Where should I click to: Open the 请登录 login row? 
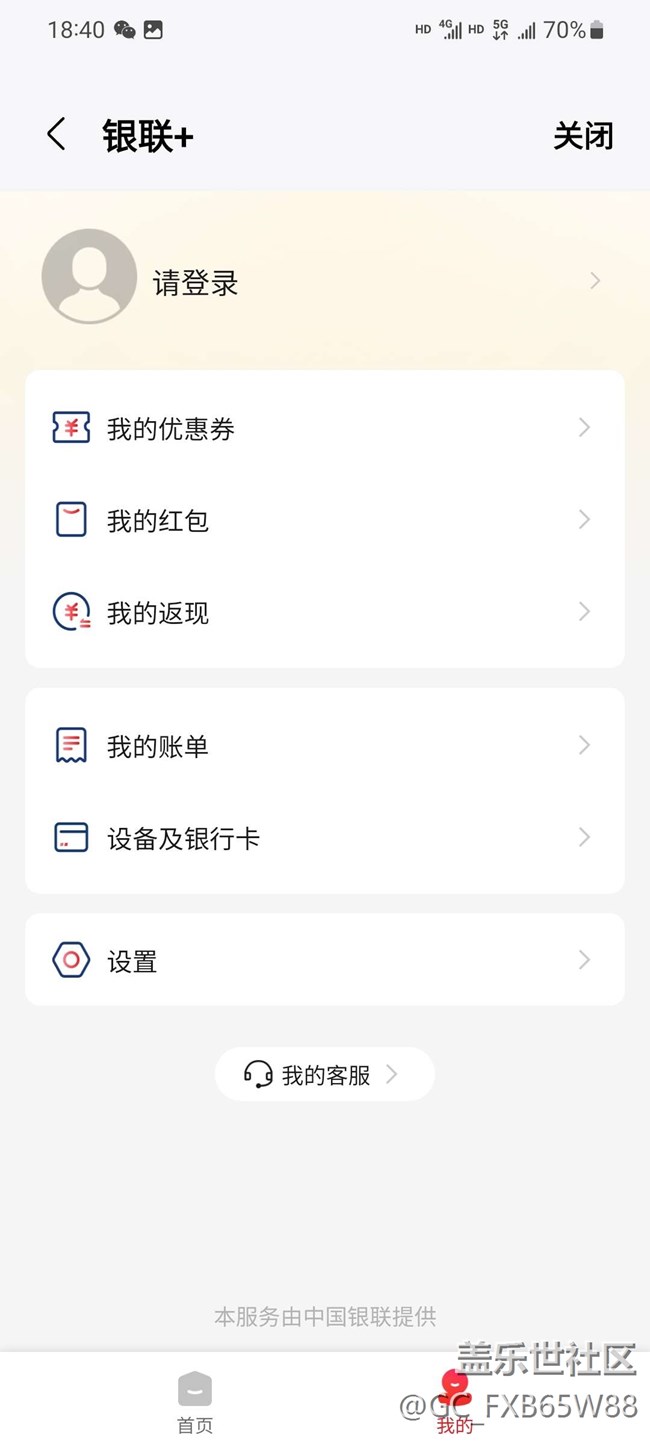(324, 281)
